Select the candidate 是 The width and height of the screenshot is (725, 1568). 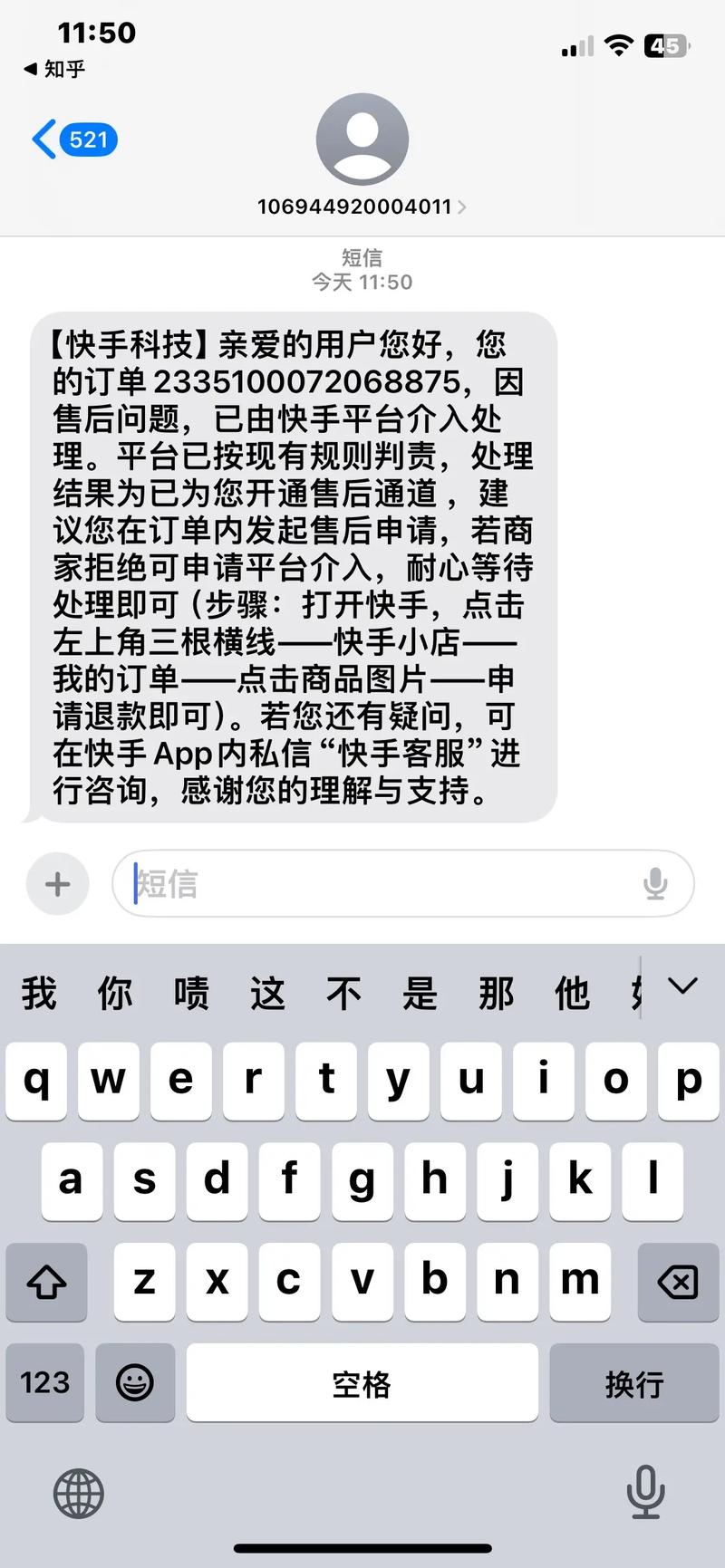pos(420,993)
